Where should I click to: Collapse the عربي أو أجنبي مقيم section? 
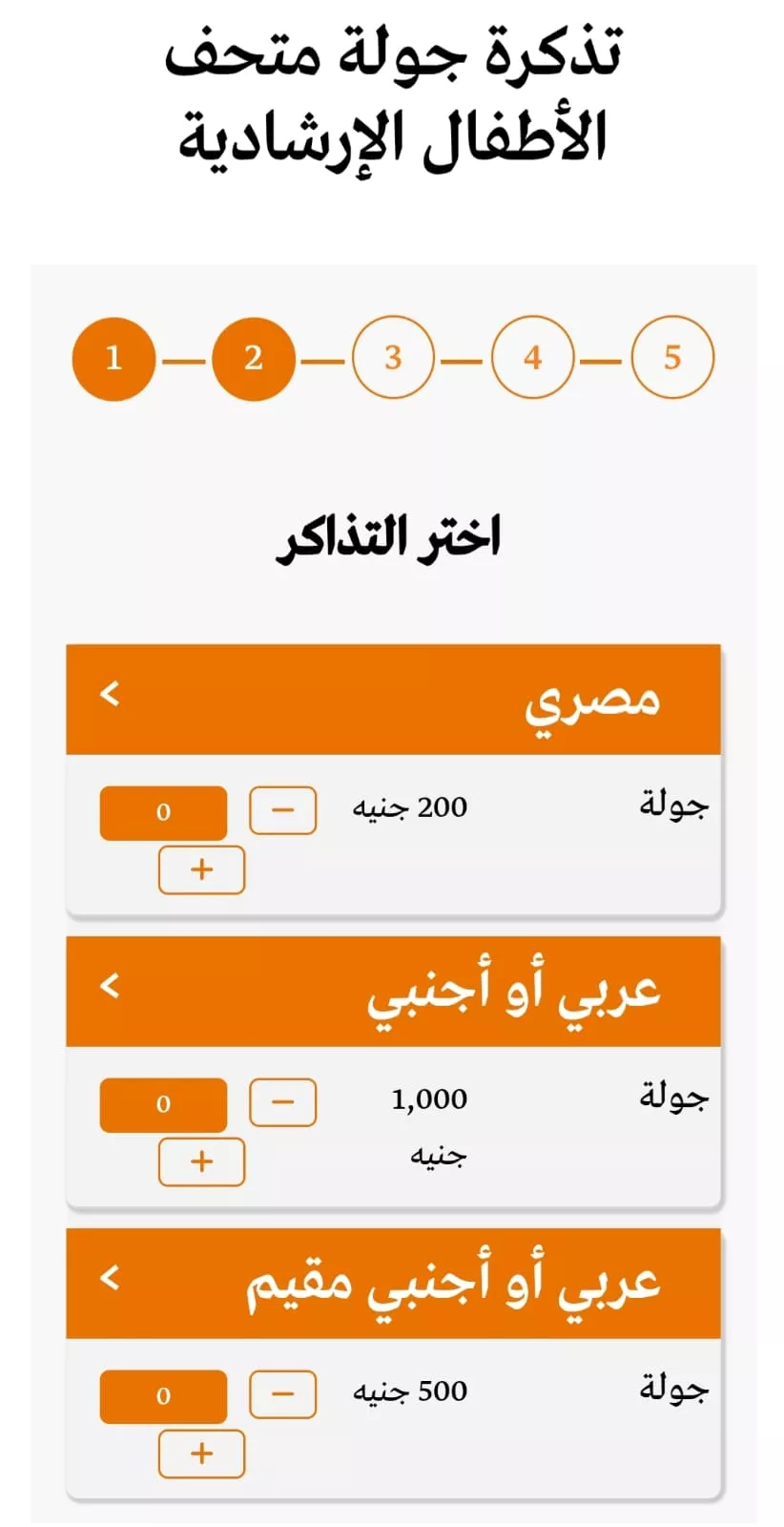(x=111, y=1278)
